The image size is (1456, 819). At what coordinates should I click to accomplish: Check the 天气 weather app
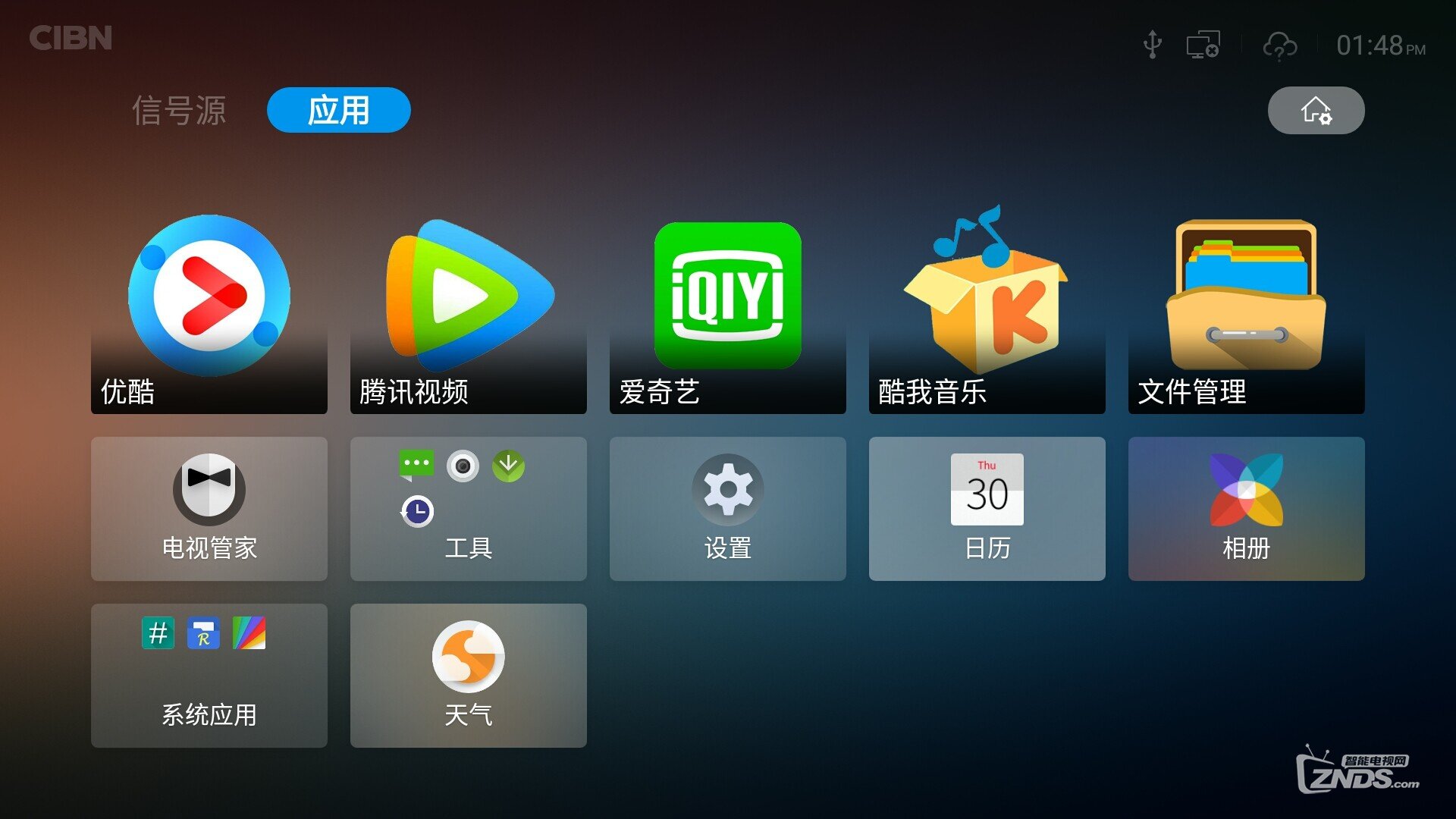coord(469,675)
